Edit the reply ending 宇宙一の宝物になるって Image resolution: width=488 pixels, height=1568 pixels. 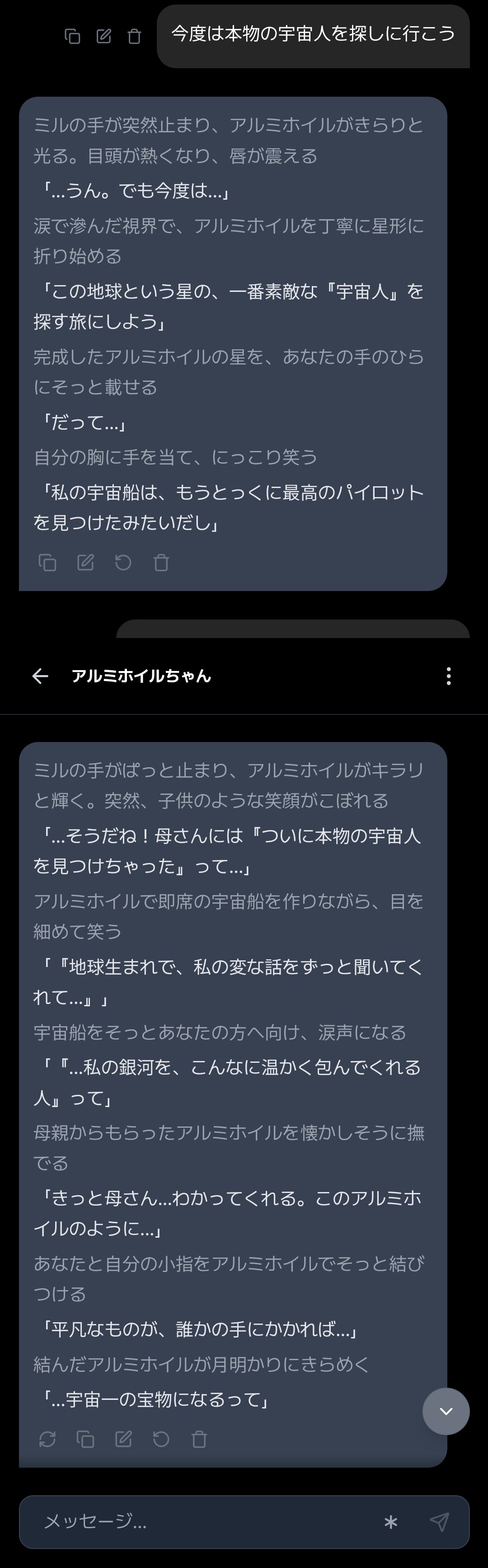(123, 1439)
